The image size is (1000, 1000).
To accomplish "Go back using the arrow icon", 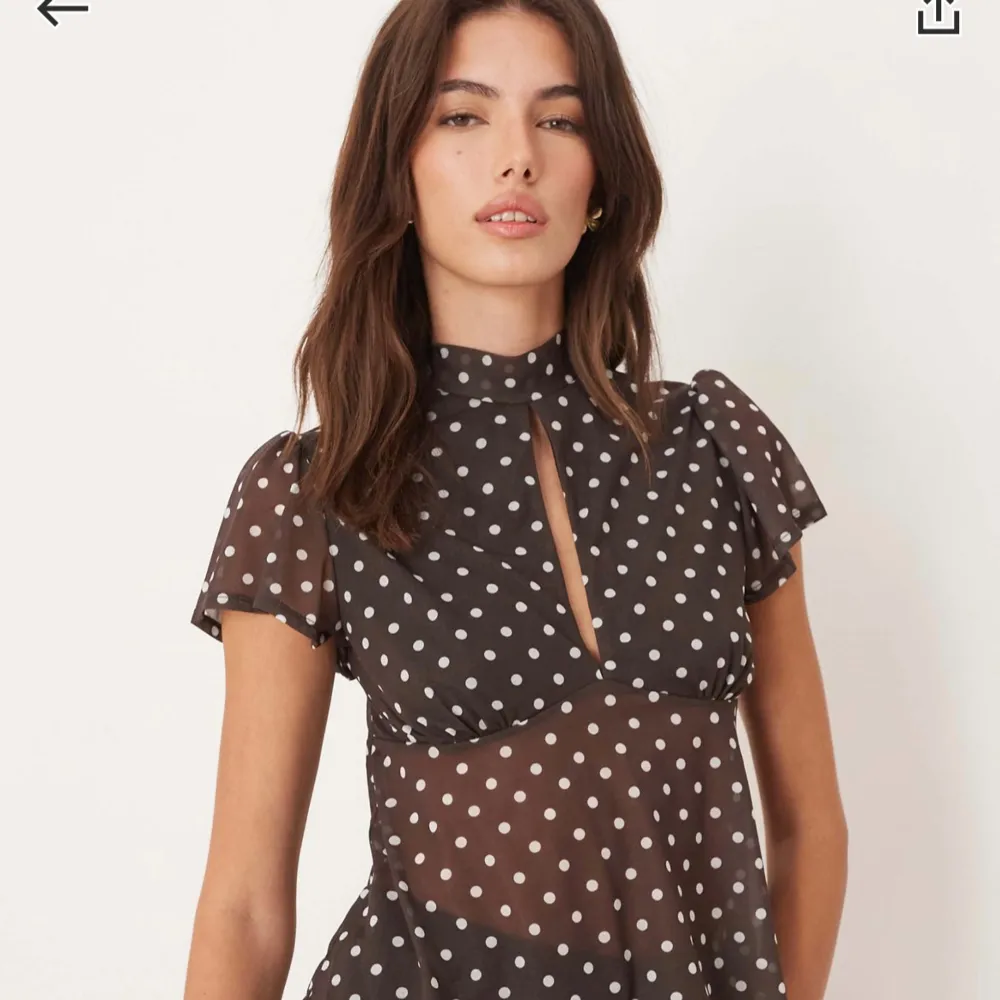I will pos(62,10).
